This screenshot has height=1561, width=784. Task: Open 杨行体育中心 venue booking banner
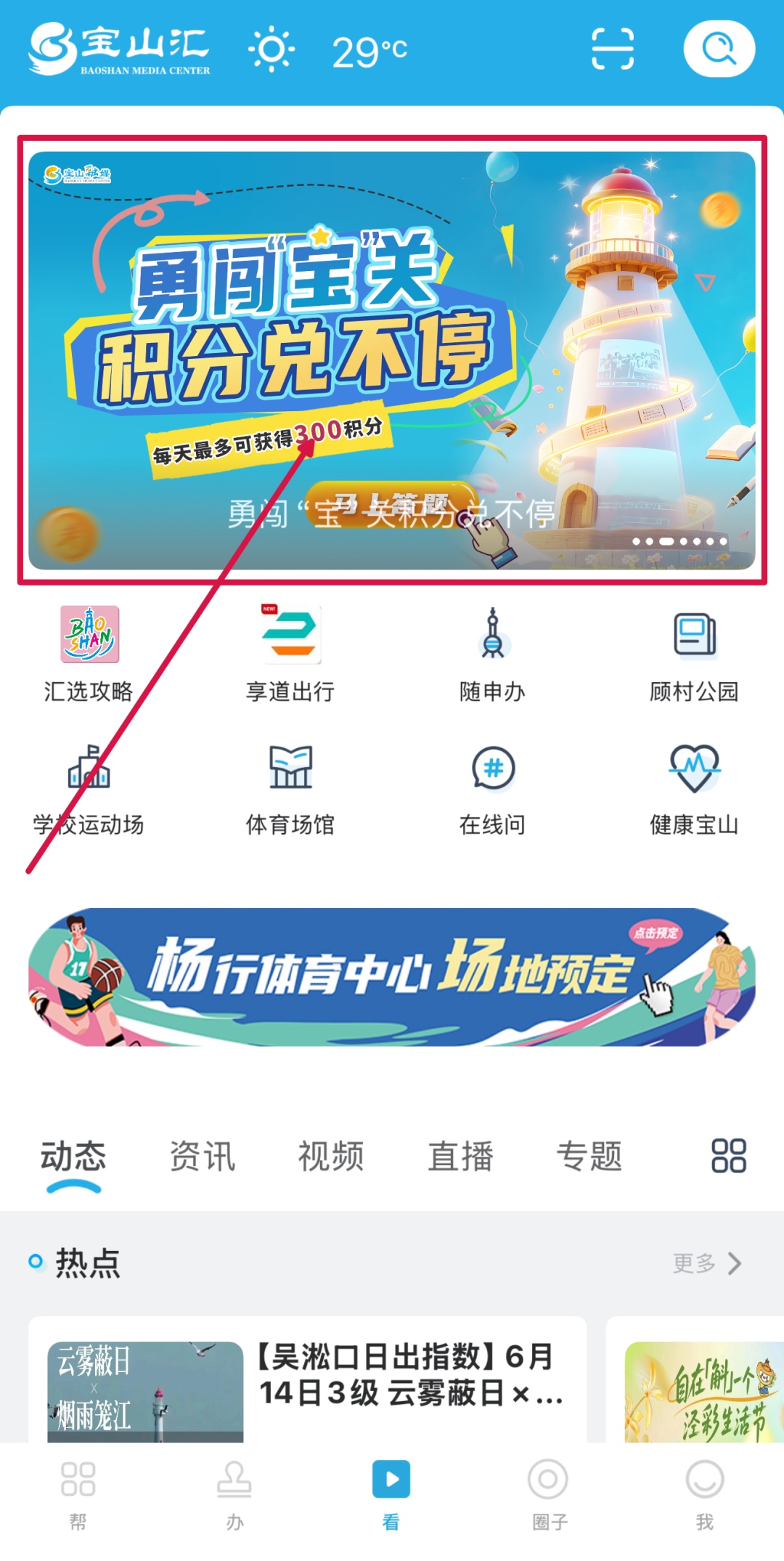point(392,977)
